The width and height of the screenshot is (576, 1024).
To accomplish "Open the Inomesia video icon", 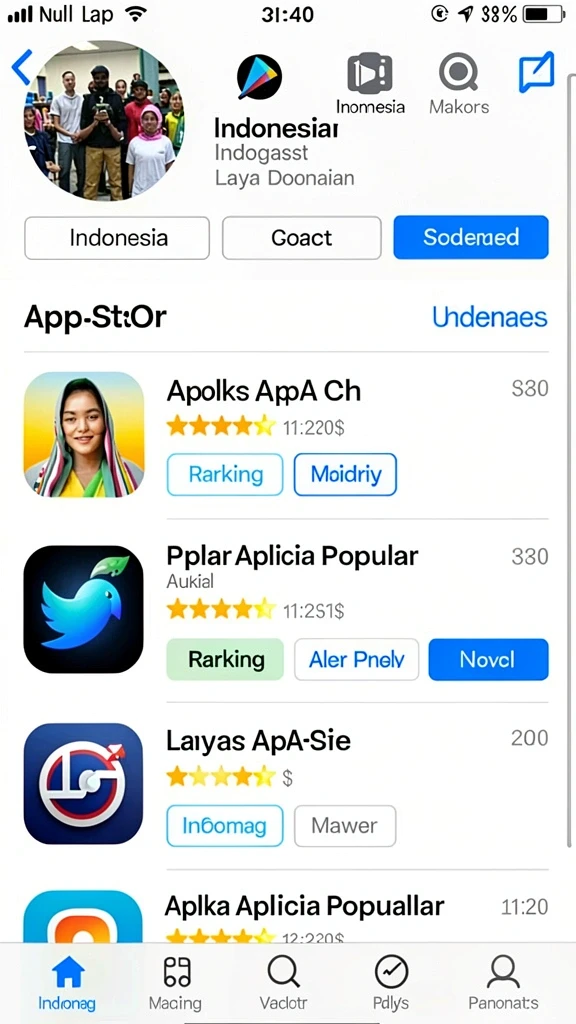I will (370, 73).
